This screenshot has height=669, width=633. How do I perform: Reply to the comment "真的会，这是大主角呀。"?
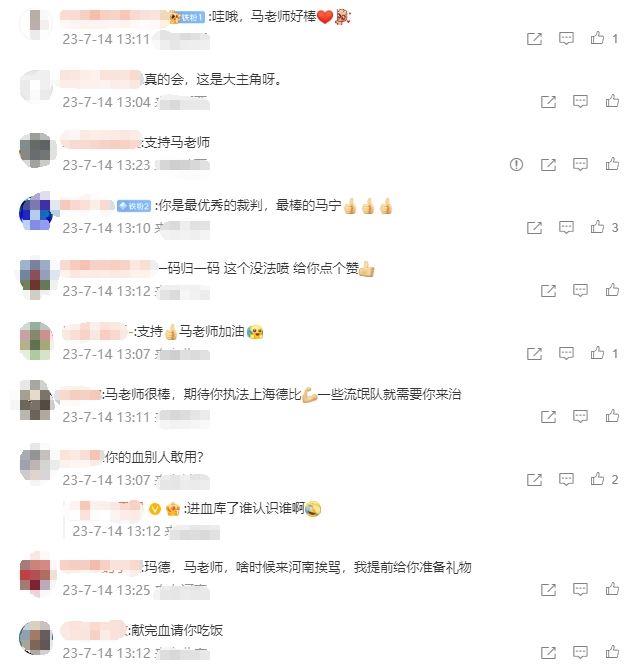pyautogui.click(x=580, y=102)
